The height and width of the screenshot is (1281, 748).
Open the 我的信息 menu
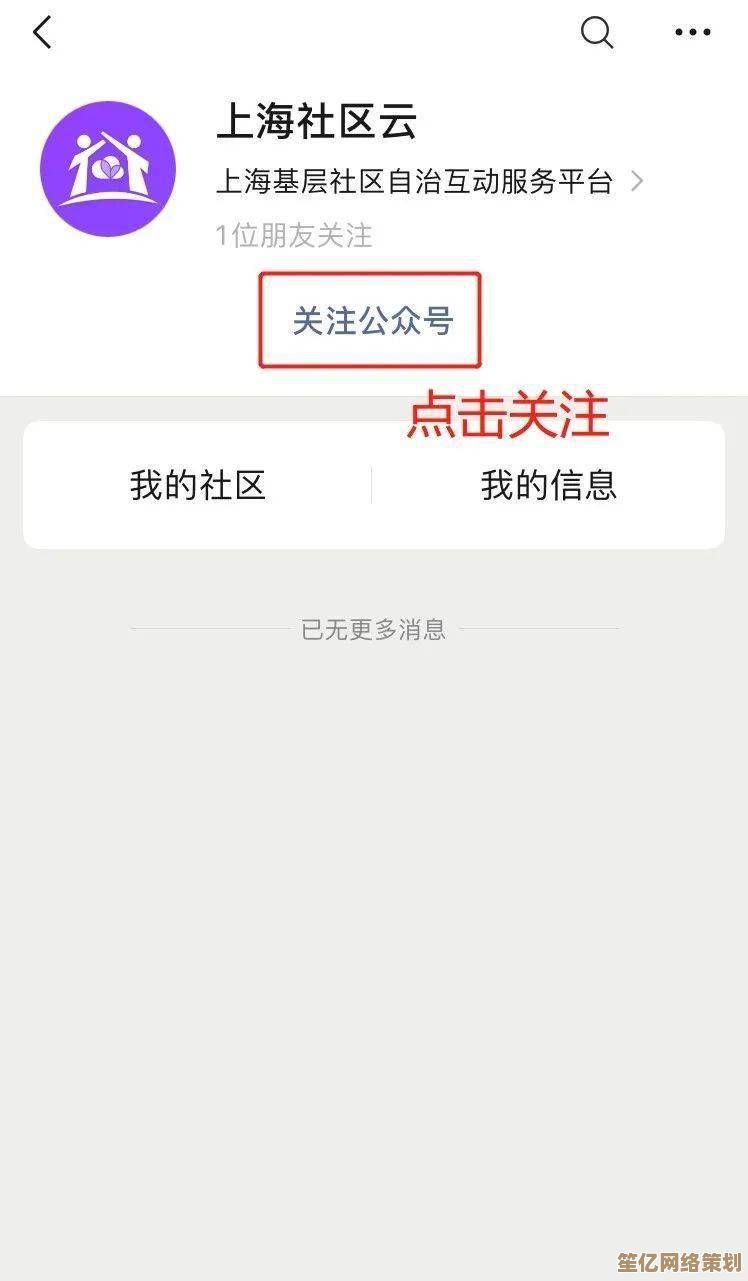coord(548,485)
